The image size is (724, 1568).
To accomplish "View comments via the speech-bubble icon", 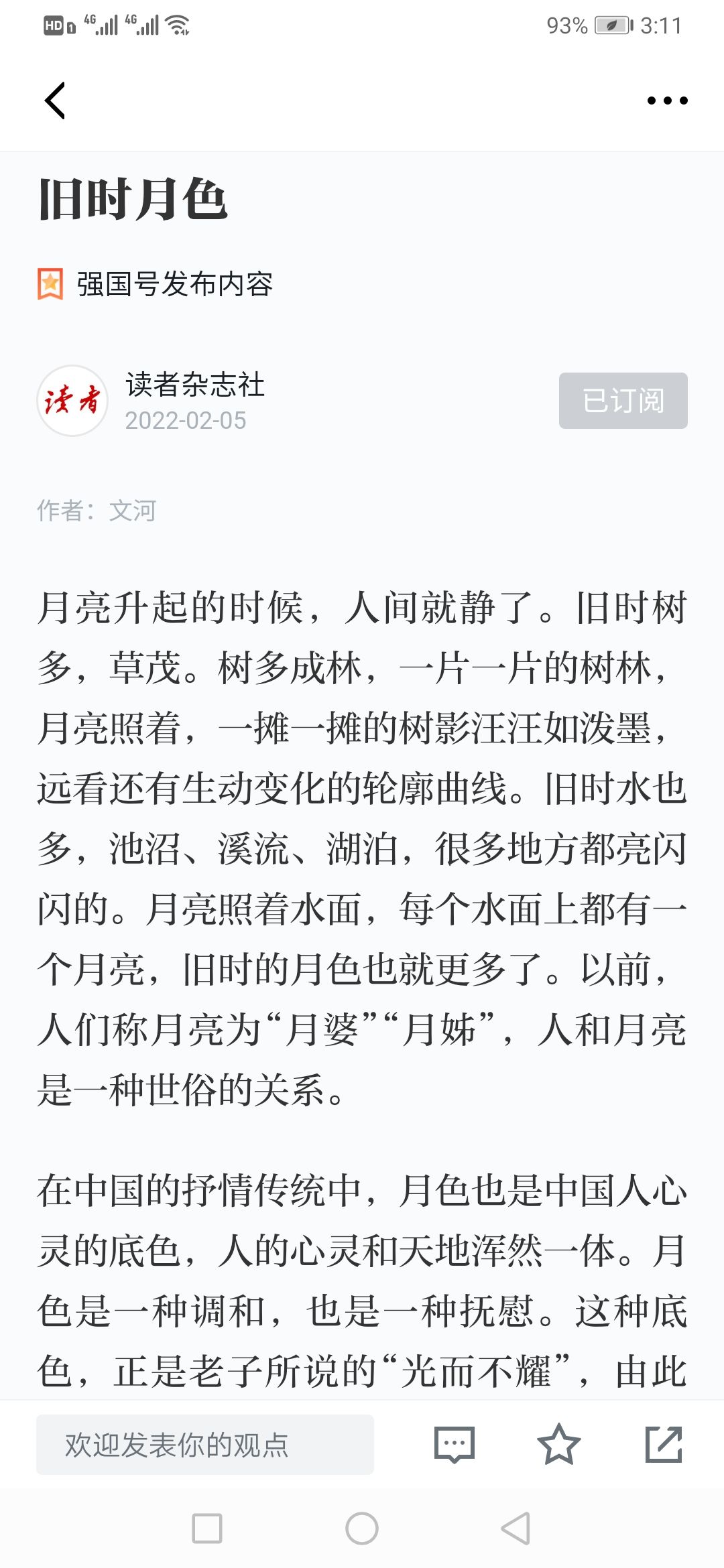I will pyautogui.click(x=455, y=1445).
